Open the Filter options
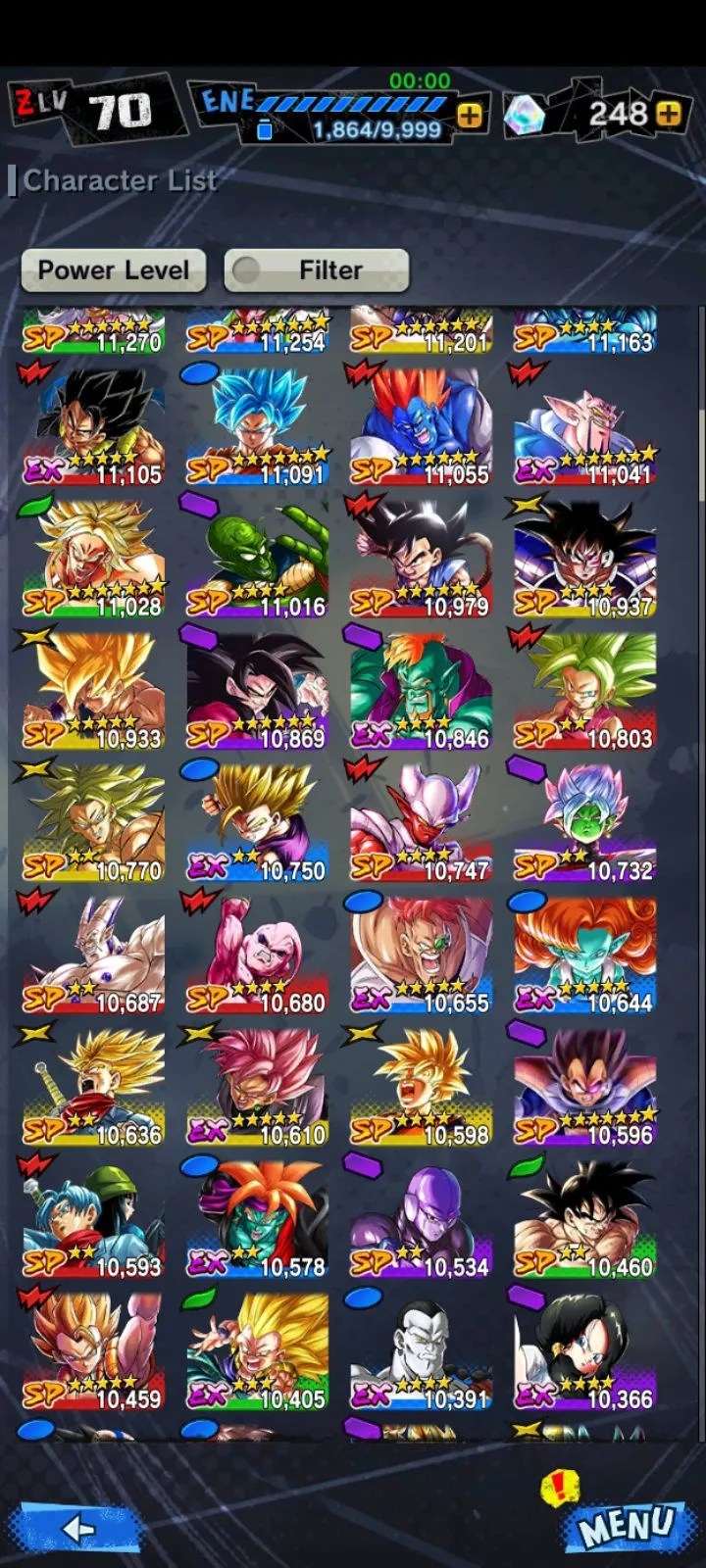Screen dimensions: 706x1568 pyautogui.click(x=316, y=270)
